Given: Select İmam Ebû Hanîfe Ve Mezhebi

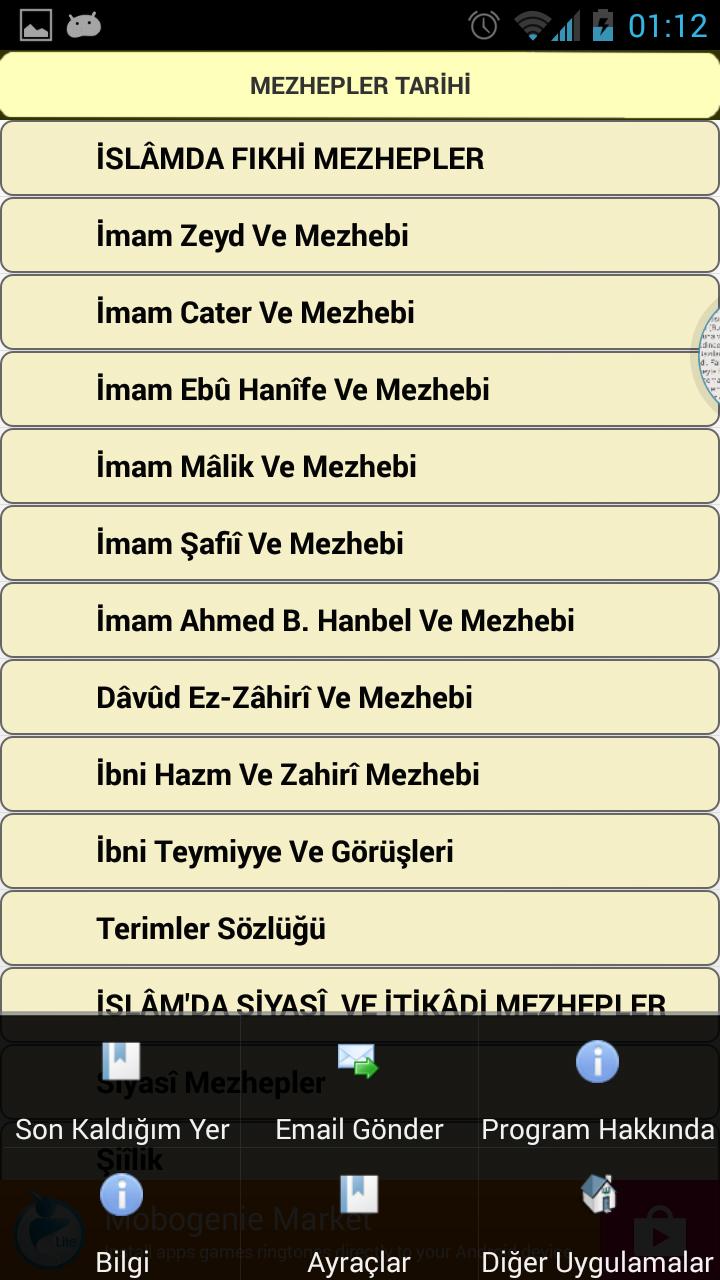Looking at the screenshot, I should click(x=360, y=390).
